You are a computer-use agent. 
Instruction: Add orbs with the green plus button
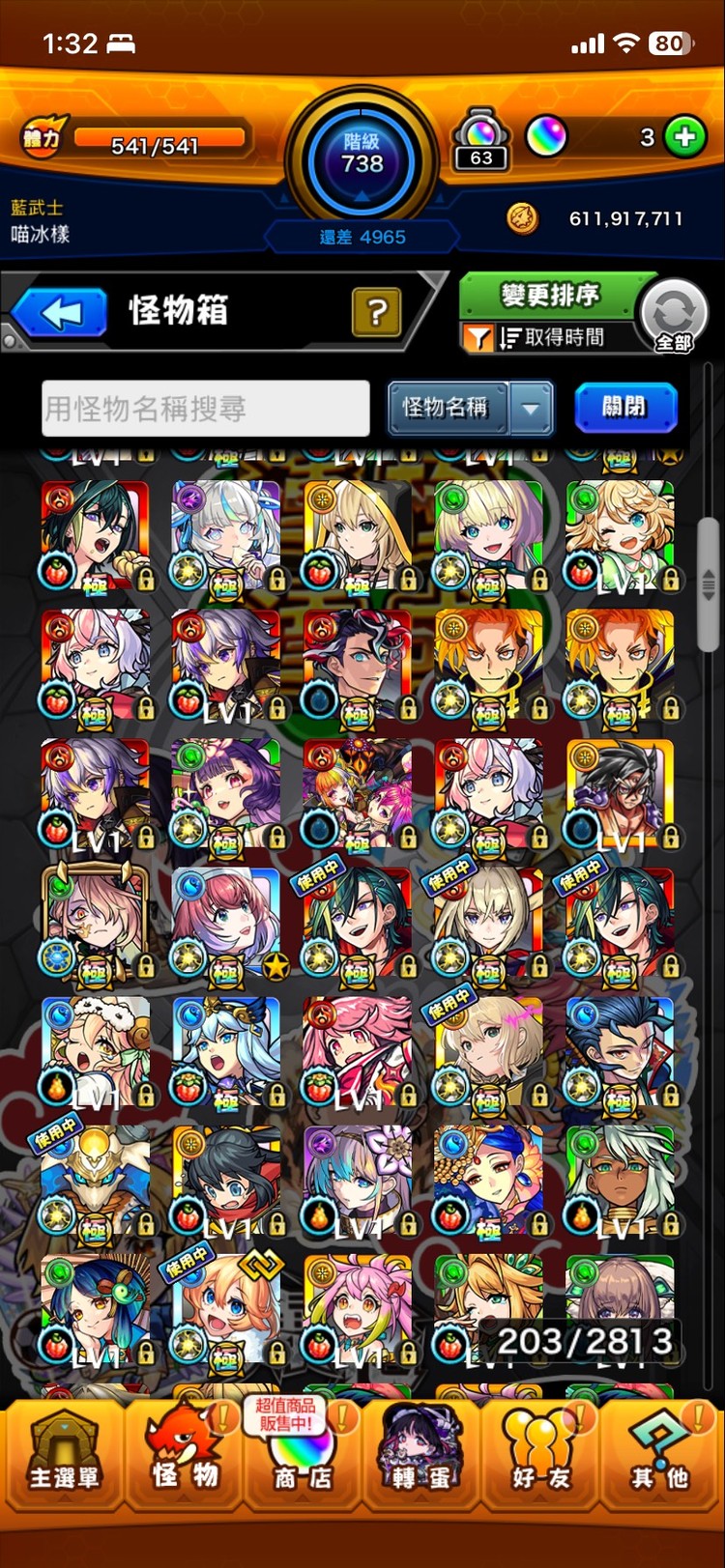684,137
